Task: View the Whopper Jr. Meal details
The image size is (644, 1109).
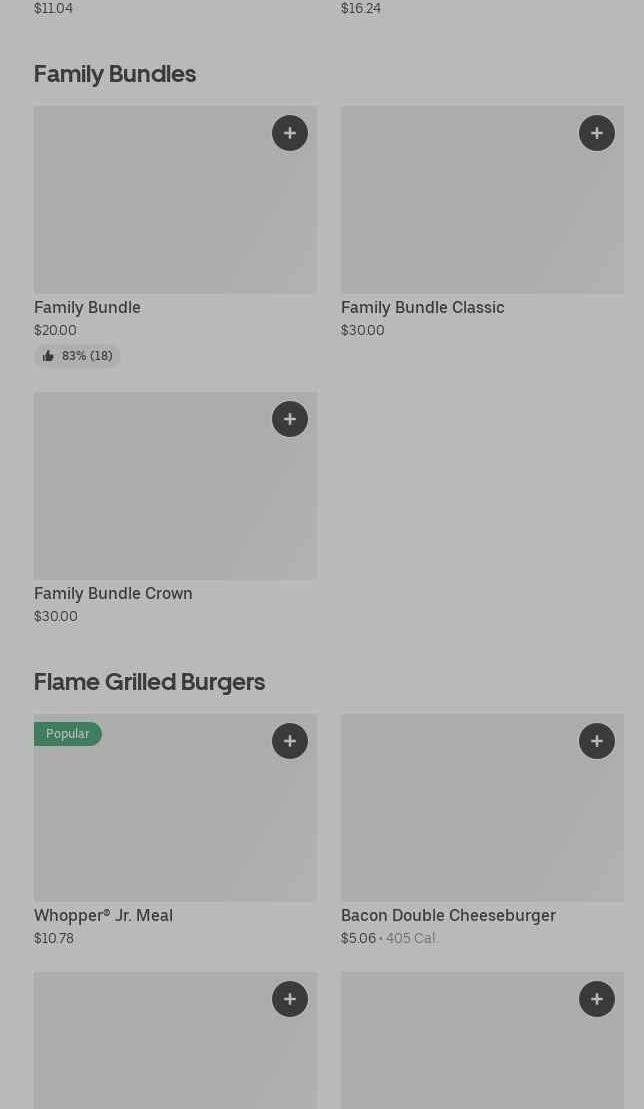Action: click(175, 831)
